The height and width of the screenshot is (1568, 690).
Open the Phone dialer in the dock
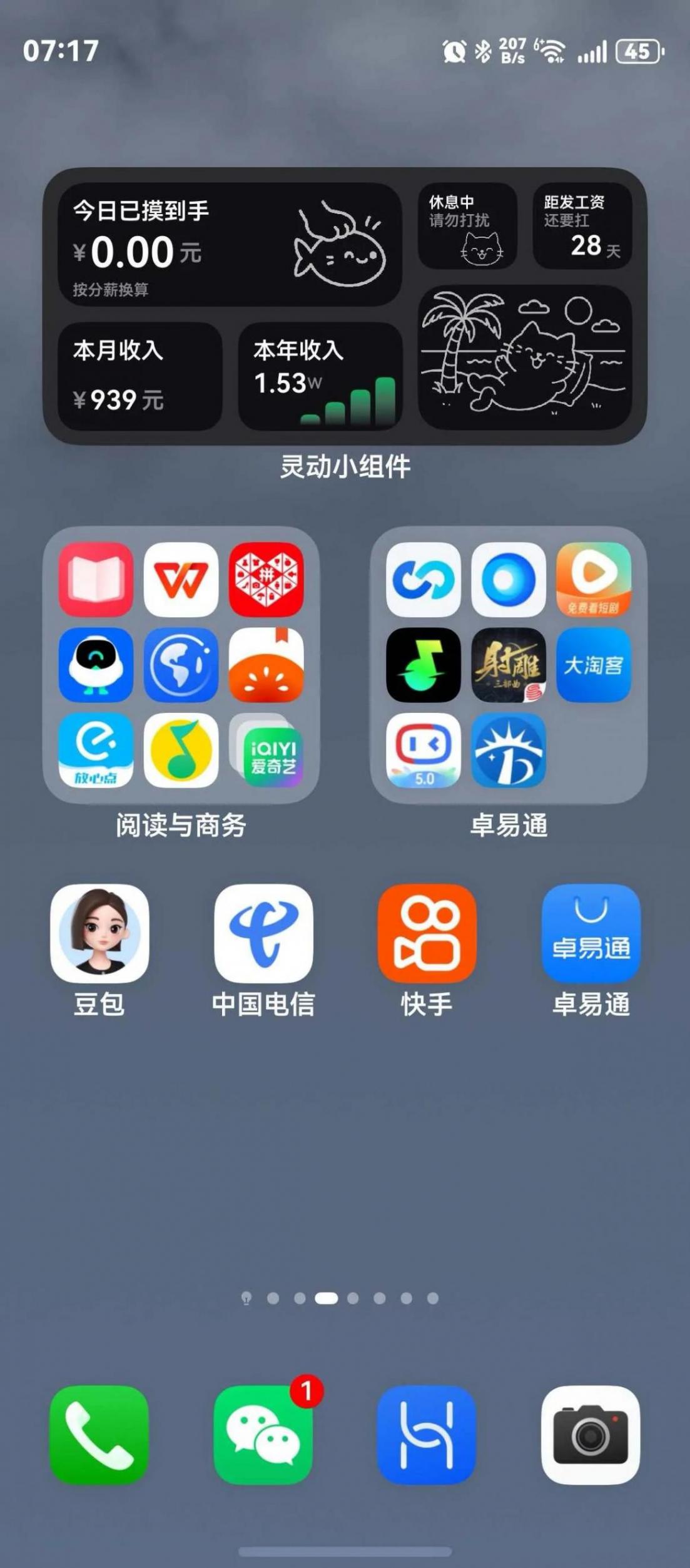tap(99, 1435)
